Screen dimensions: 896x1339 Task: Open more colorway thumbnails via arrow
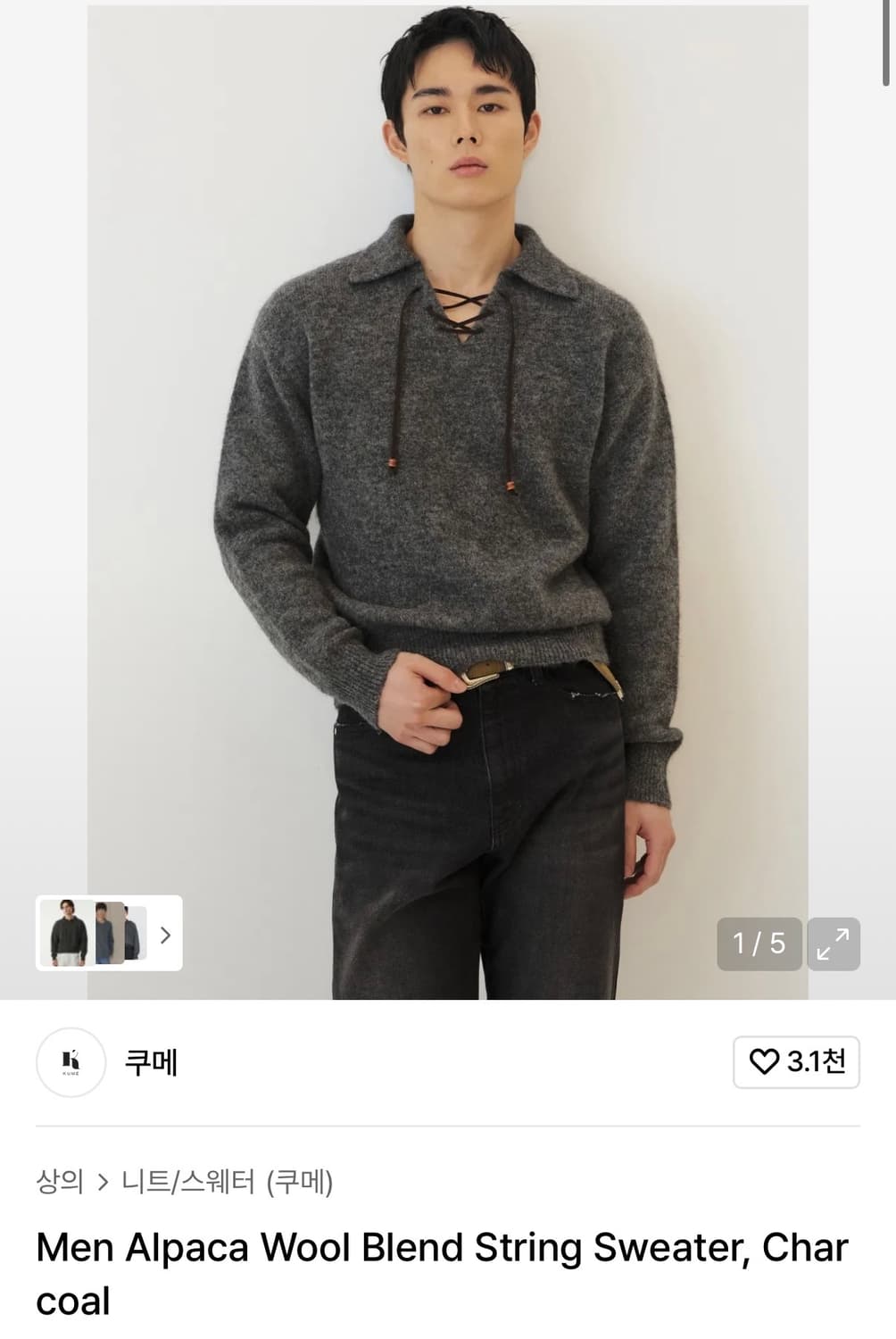[x=166, y=936]
